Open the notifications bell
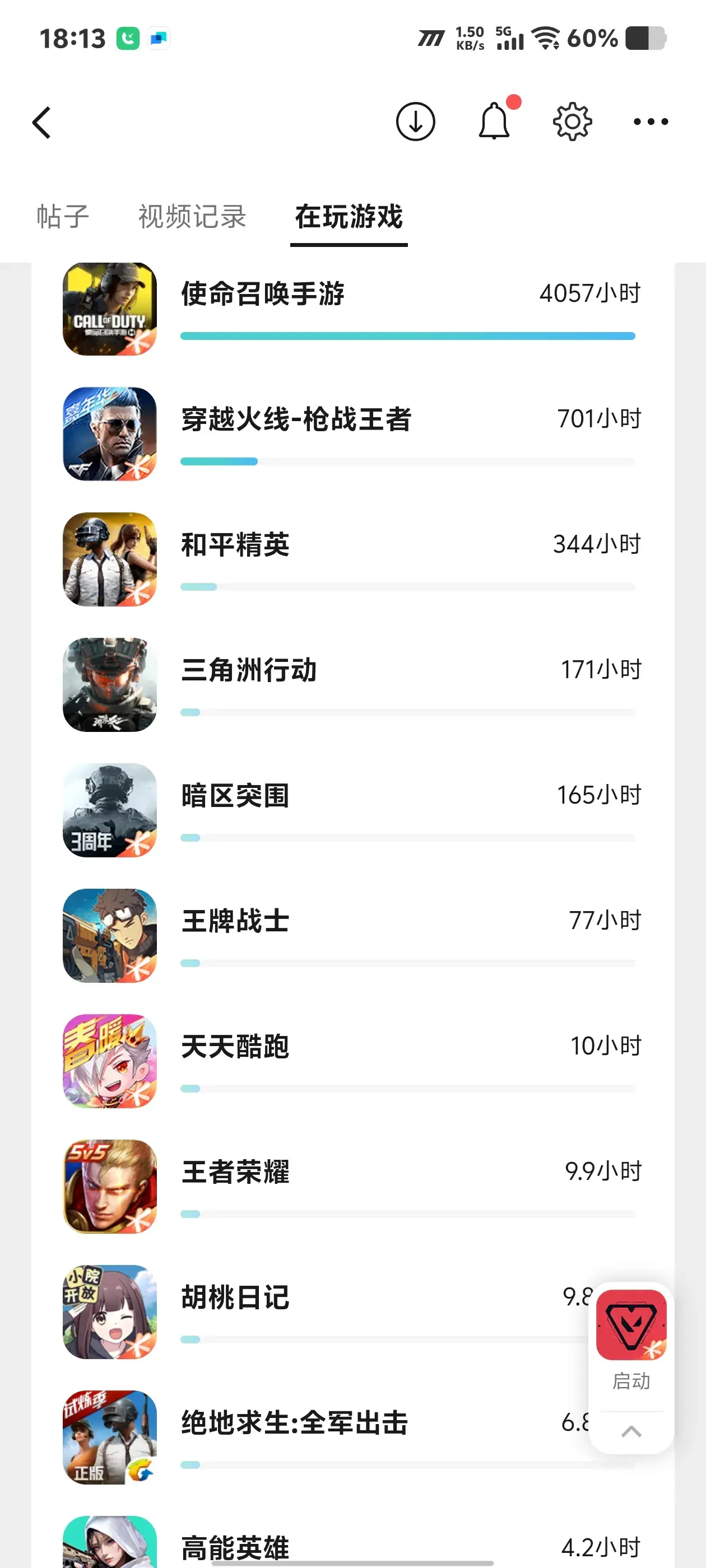Screen dimensions: 706x1568 [x=494, y=122]
